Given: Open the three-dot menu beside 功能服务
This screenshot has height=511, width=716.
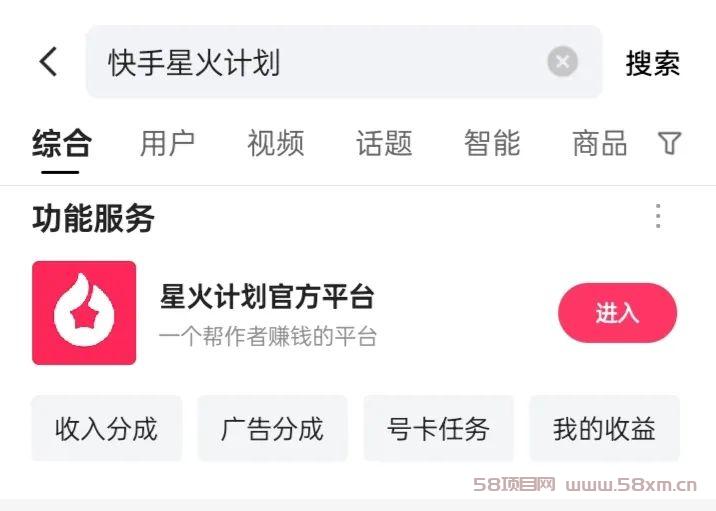Looking at the screenshot, I should point(657,216).
